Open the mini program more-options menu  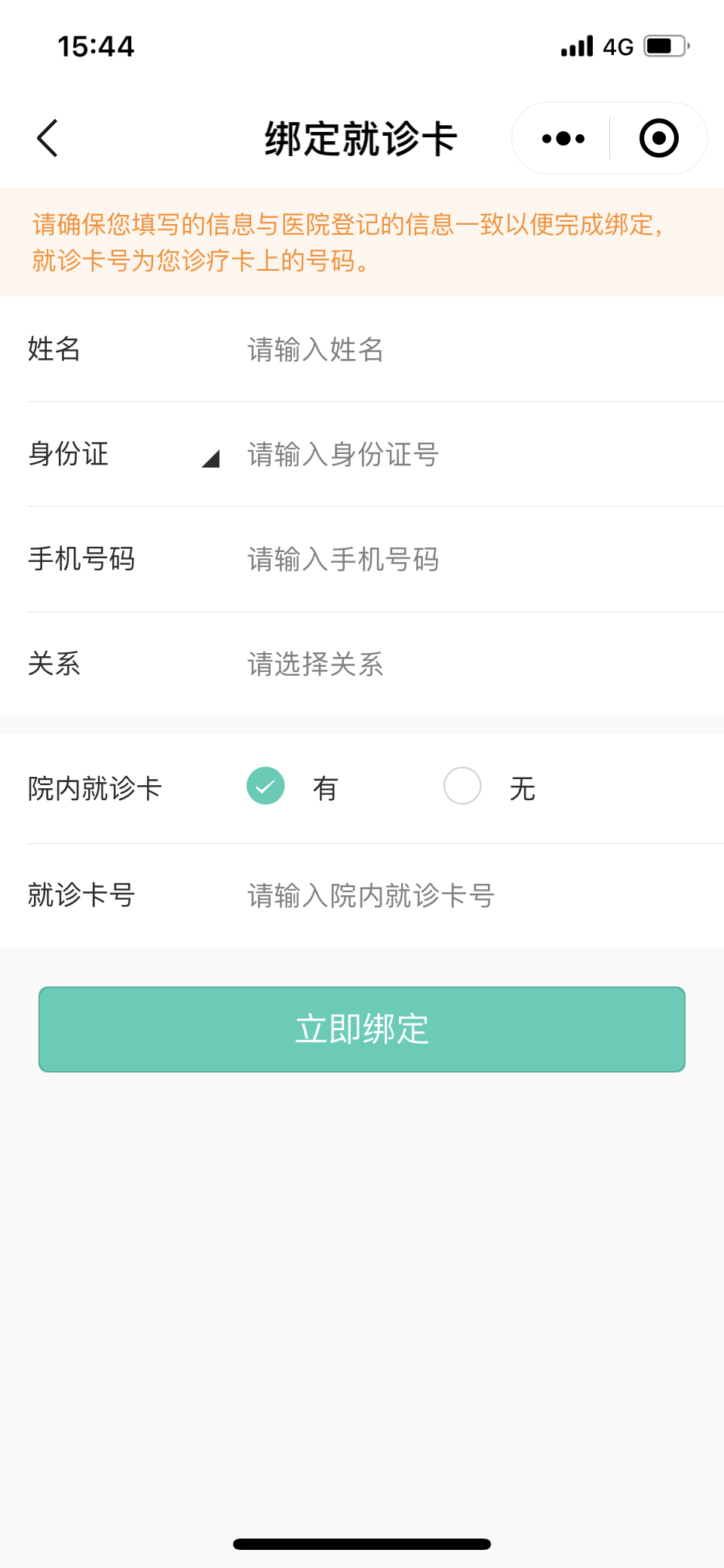(x=563, y=139)
